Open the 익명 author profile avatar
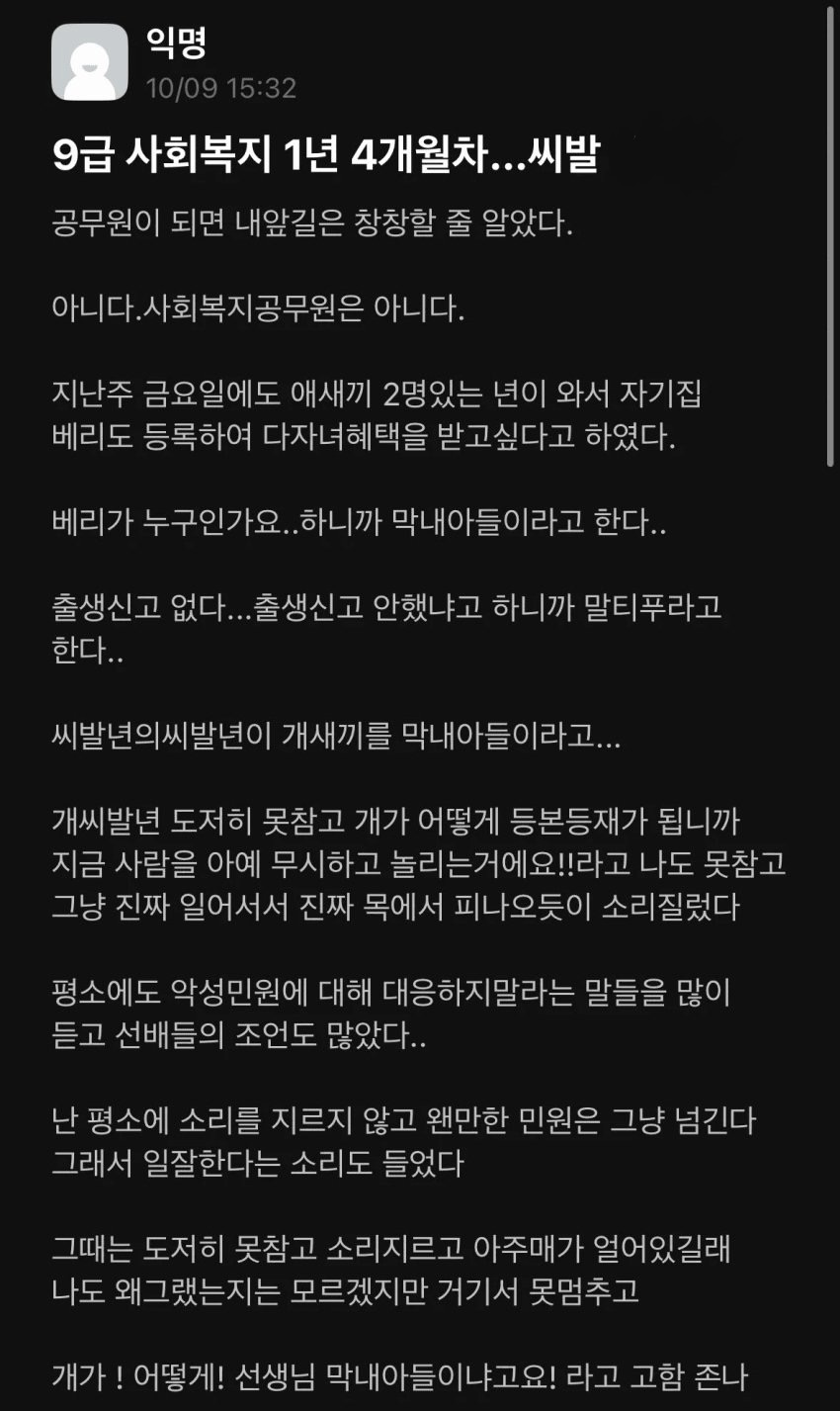Image resolution: width=840 pixels, height=1411 pixels. click(90, 62)
